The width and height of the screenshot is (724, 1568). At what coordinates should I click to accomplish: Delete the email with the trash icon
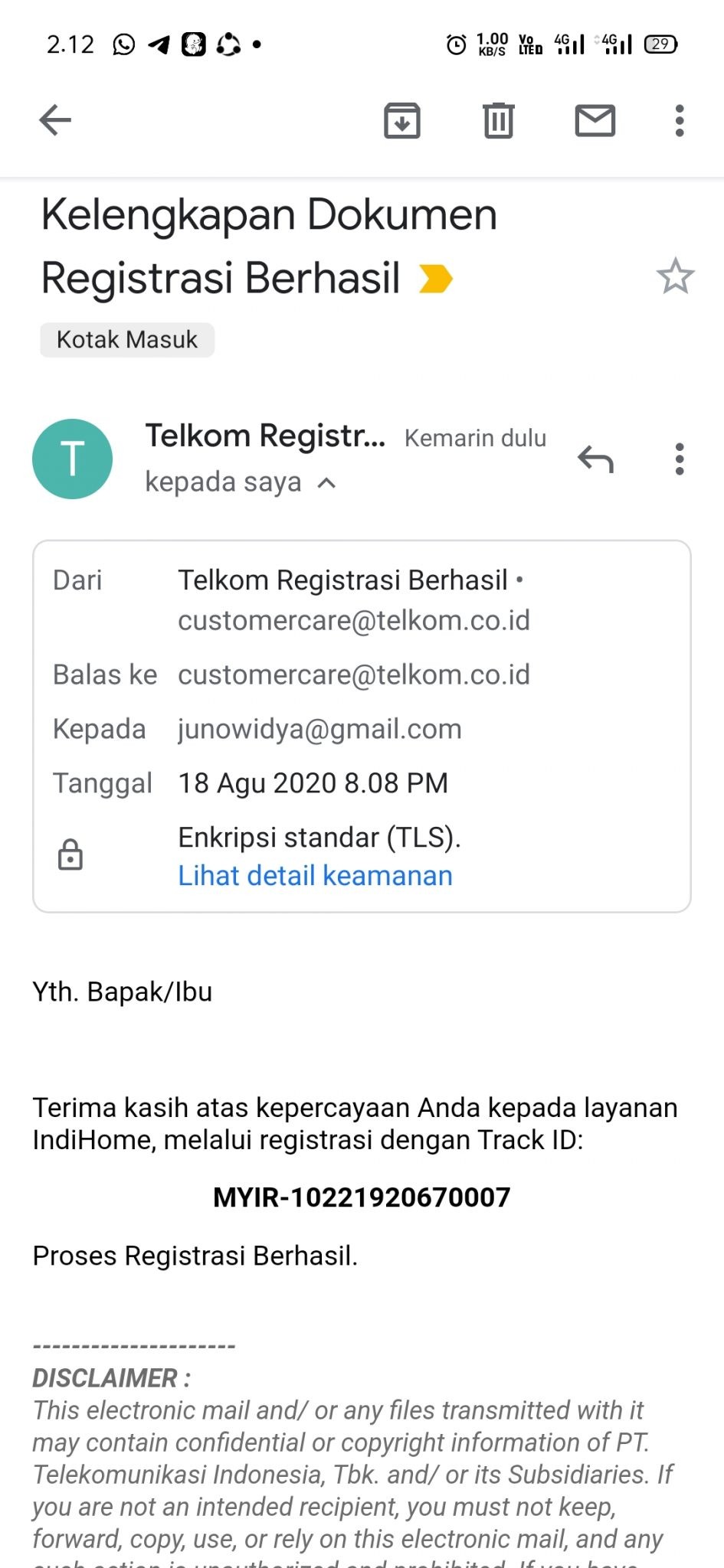(498, 120)
